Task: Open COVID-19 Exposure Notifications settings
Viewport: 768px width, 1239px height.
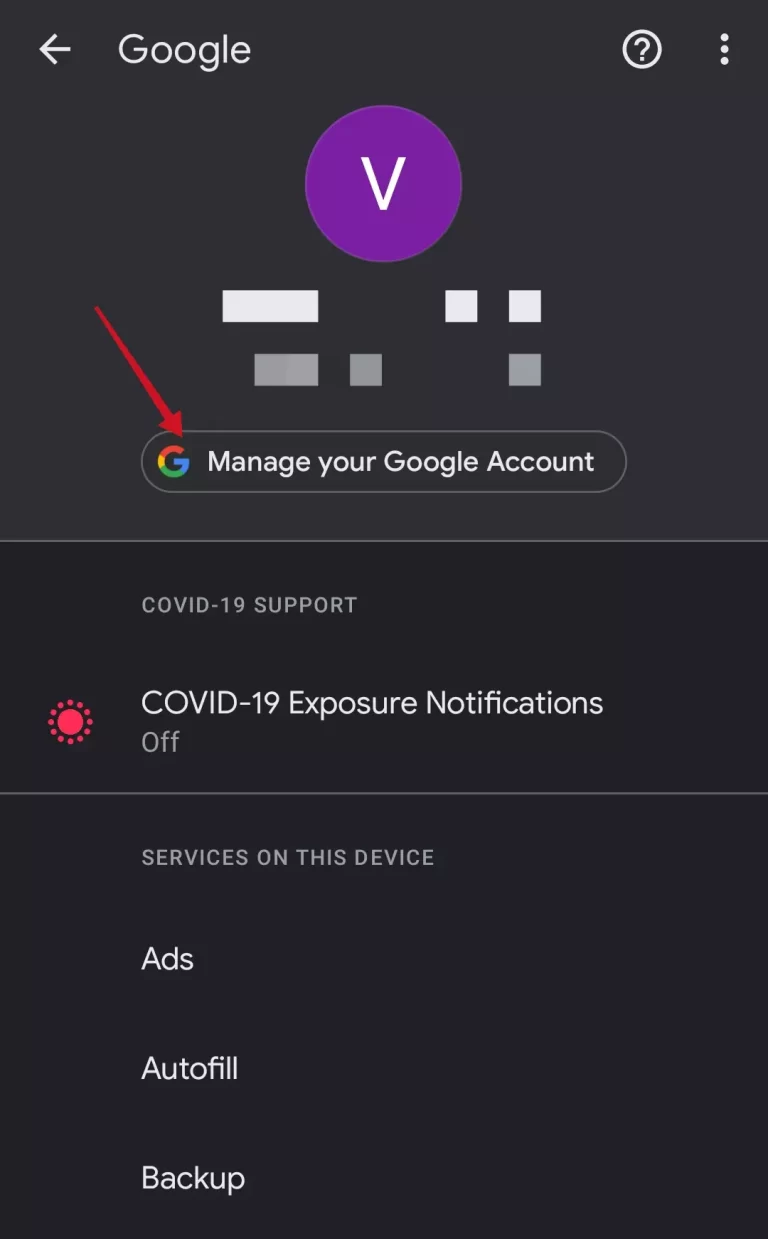Action: [384, 720]
